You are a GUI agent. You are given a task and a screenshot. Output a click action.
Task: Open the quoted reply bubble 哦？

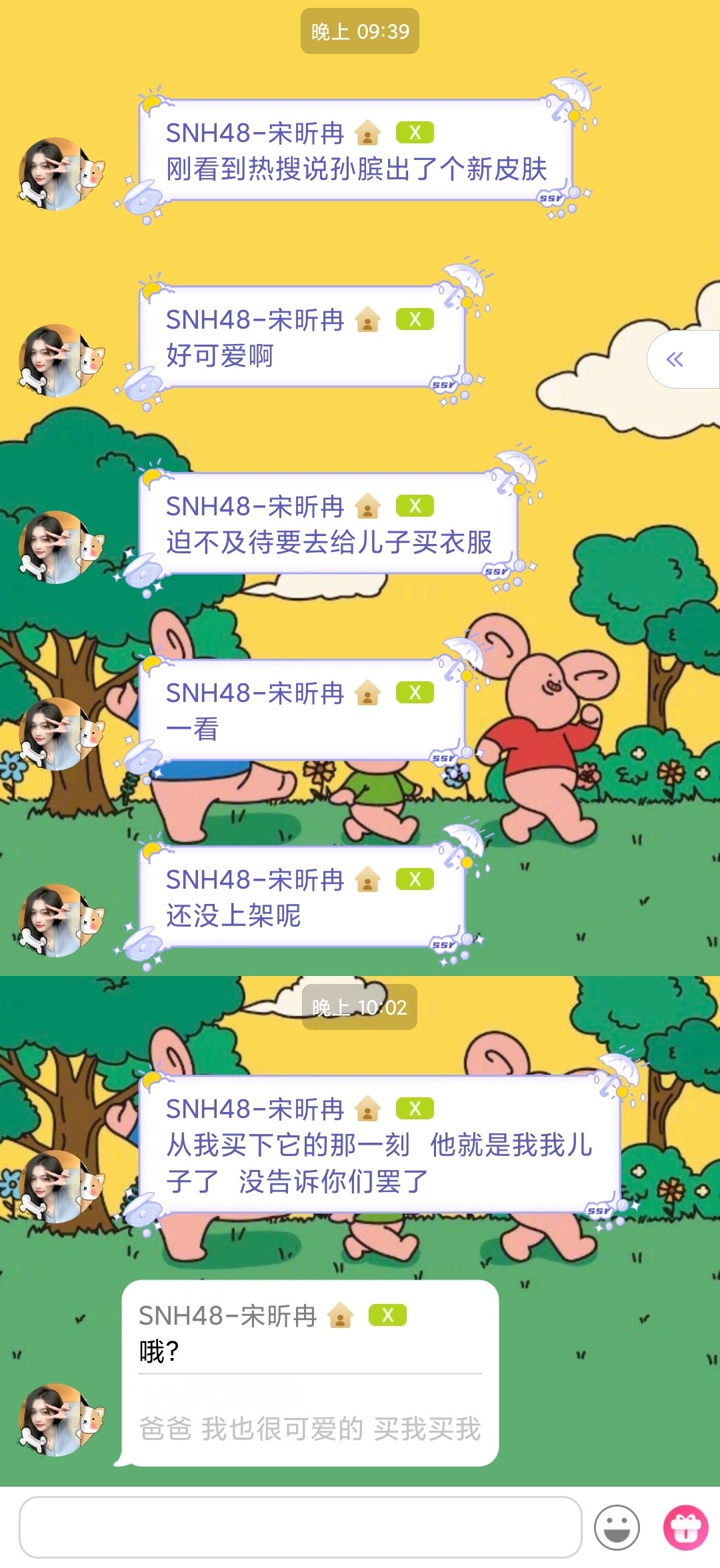[x=310, y=1372]
